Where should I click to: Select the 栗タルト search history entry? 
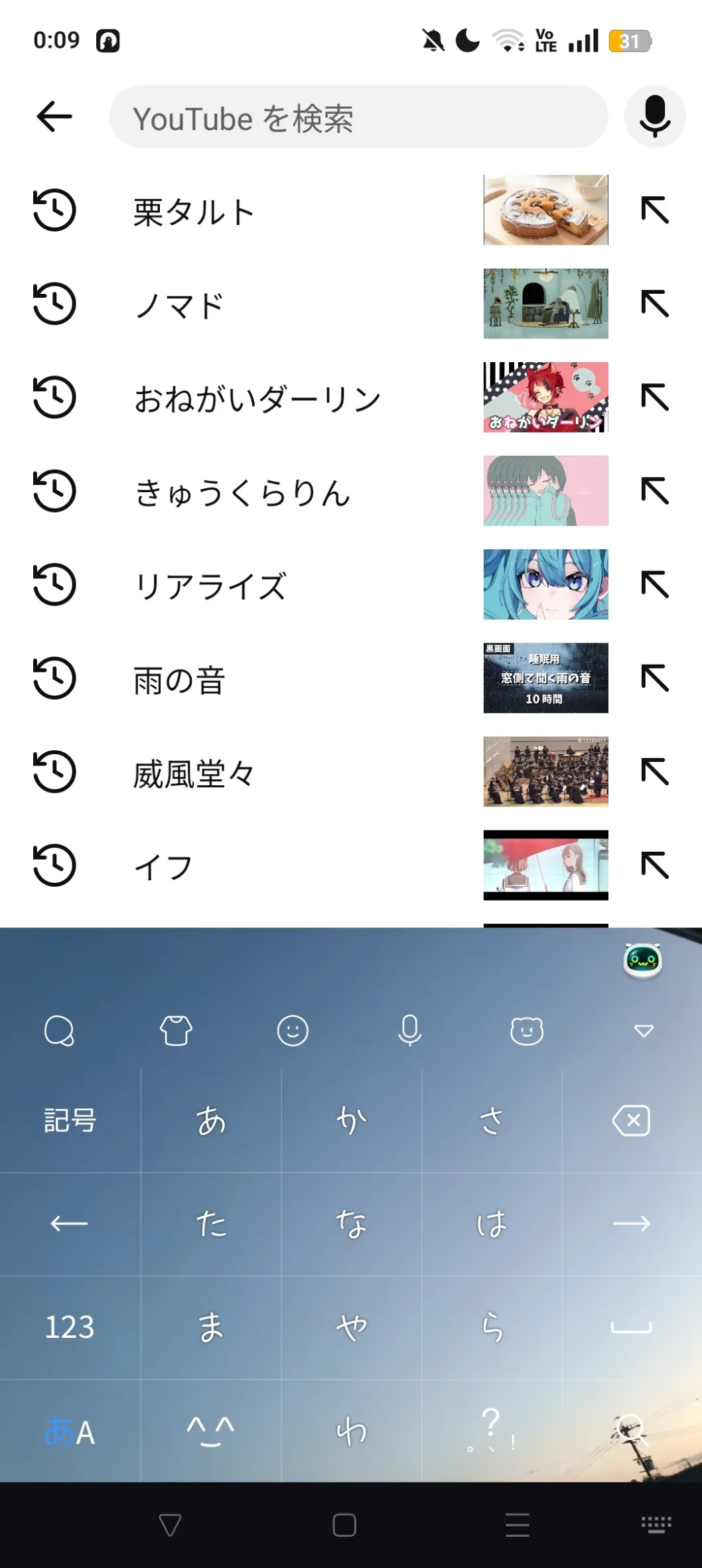(x=194, y=212)
